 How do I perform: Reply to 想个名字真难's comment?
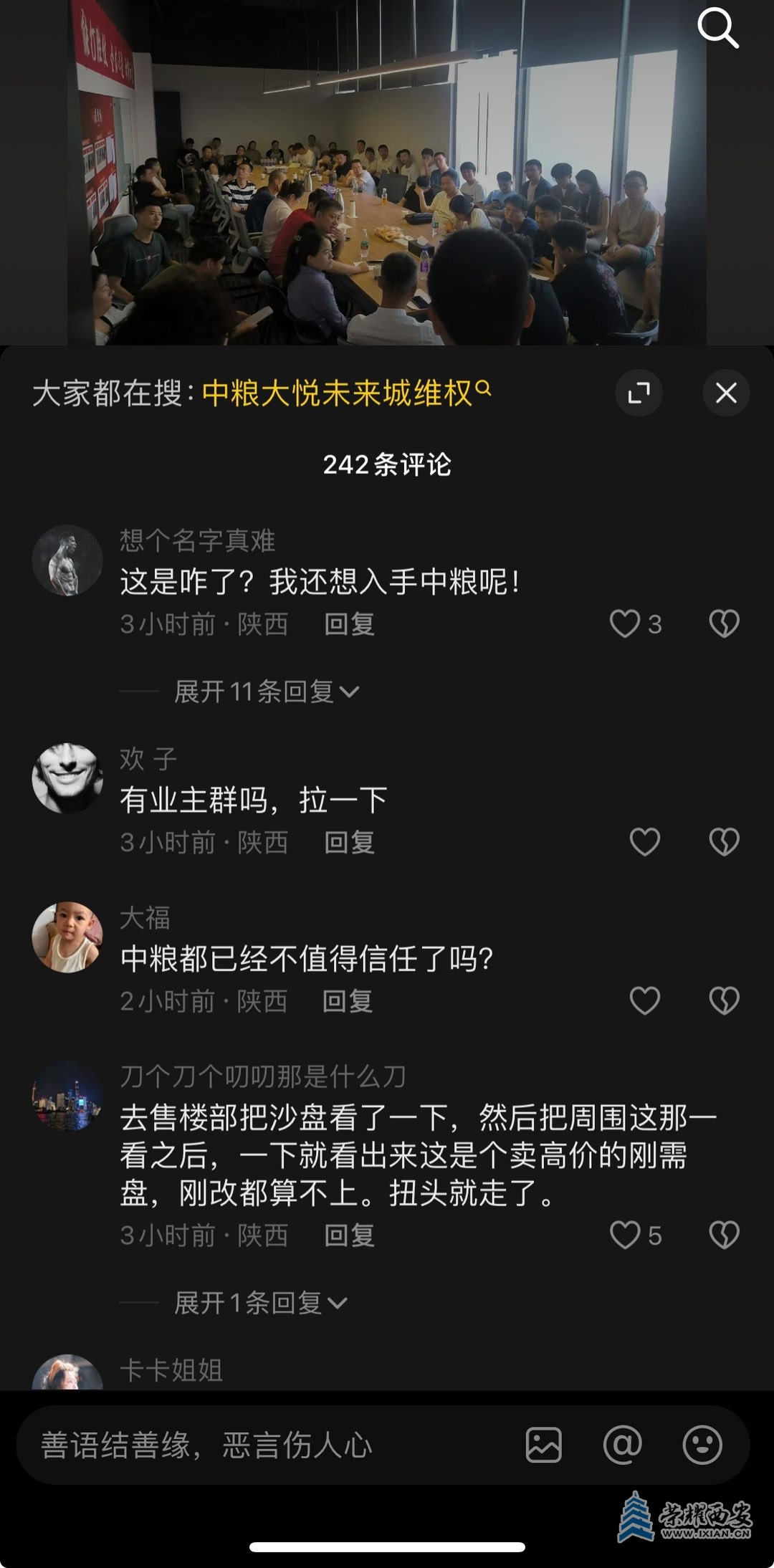tap(349, 624)
